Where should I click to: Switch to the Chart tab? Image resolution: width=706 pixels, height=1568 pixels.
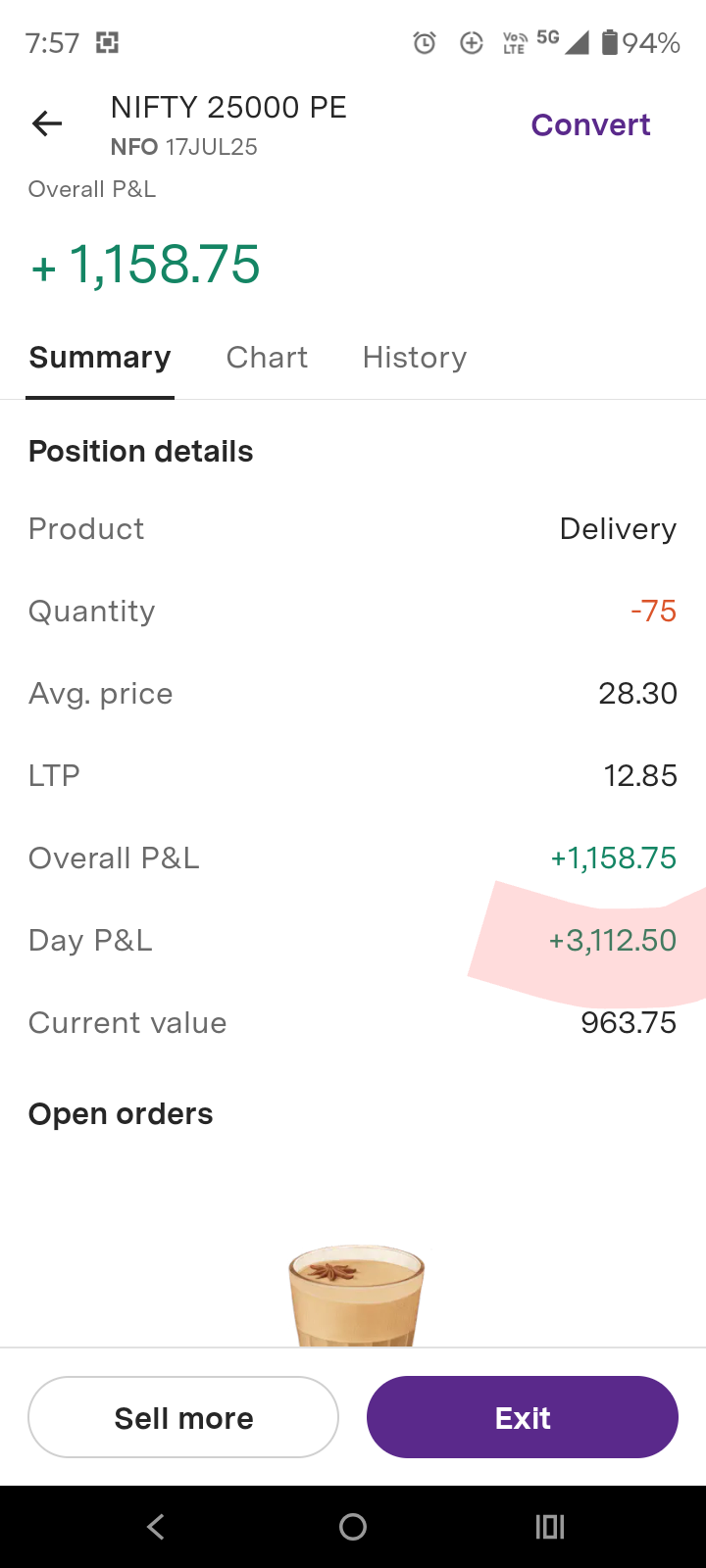[x=267, y=358]
